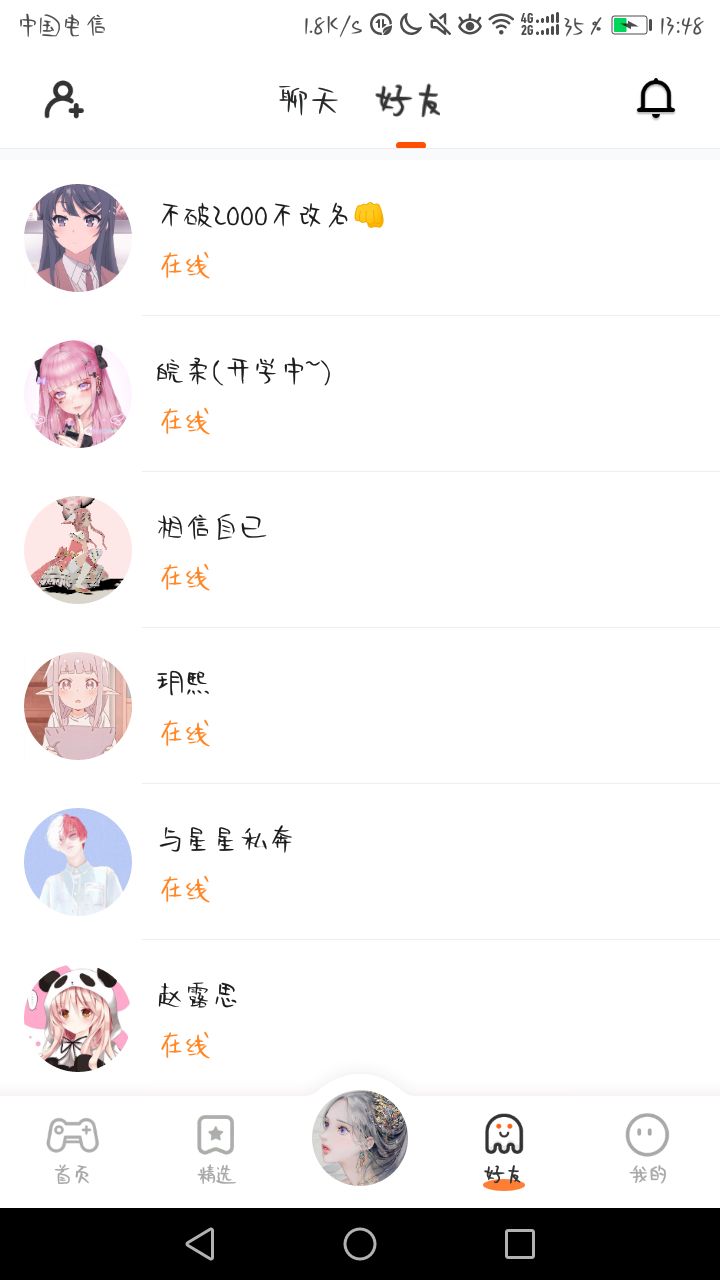This screenshot has width=720, height=1280.
Task: Open the 我的 tab
Action: [x=647, y=1150]
